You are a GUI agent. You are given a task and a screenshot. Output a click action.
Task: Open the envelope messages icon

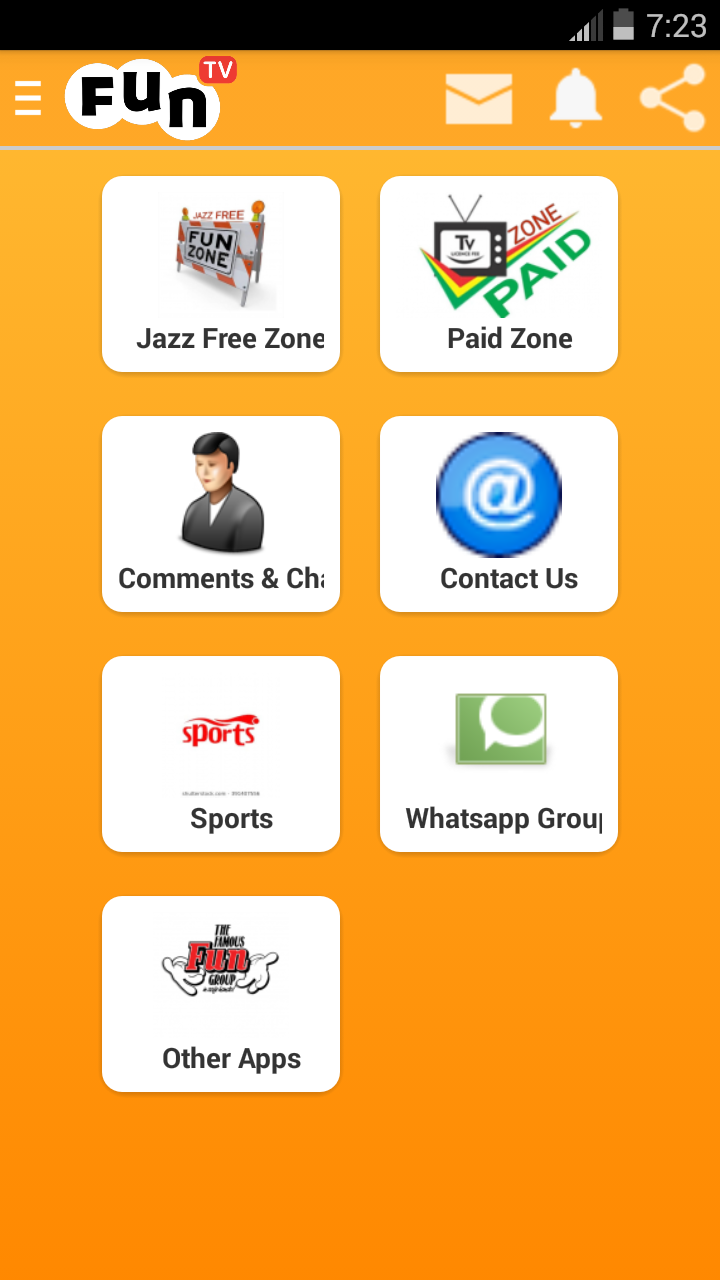478,99
